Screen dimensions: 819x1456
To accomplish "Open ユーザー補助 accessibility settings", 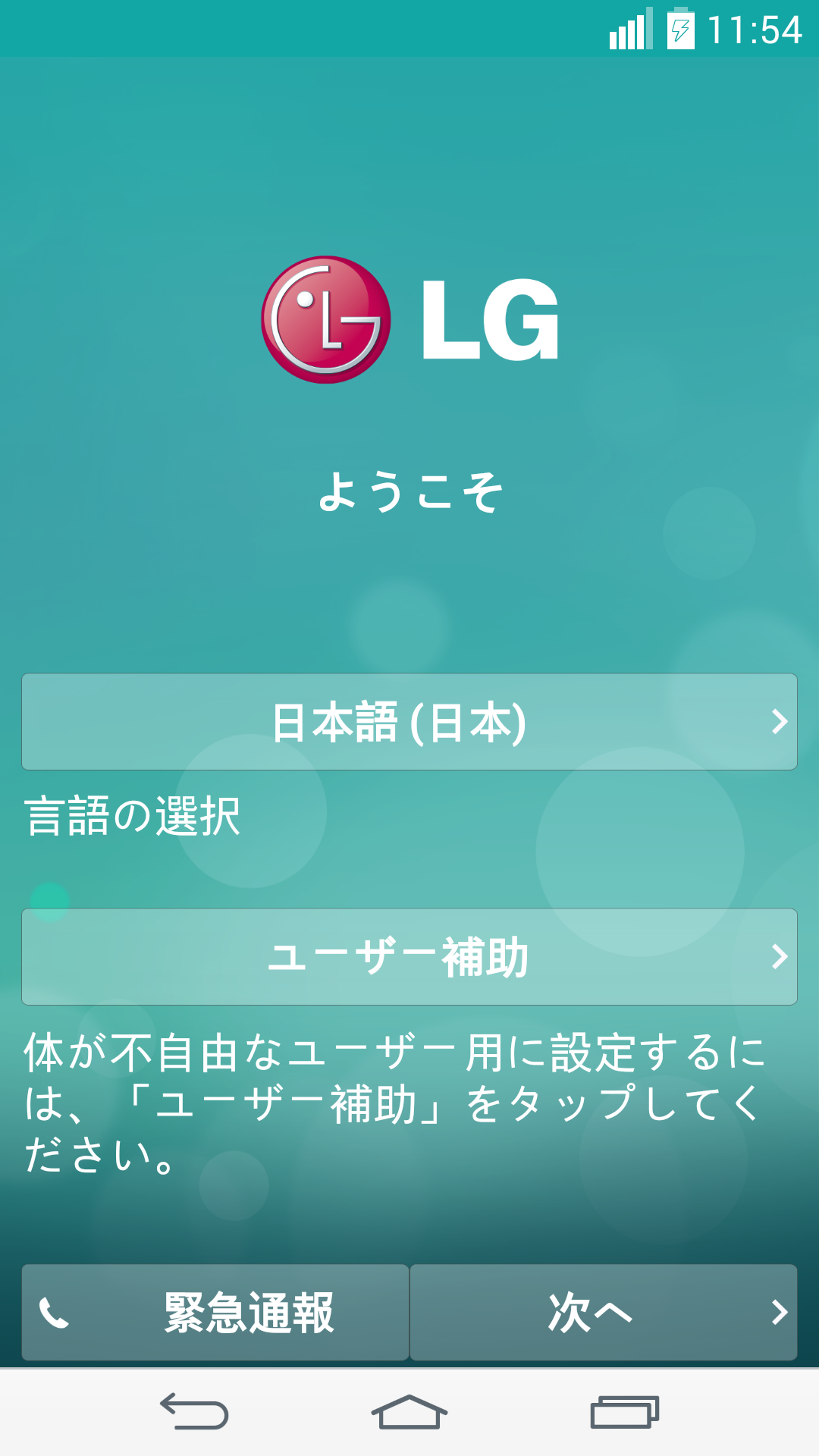I will point(409,957).
